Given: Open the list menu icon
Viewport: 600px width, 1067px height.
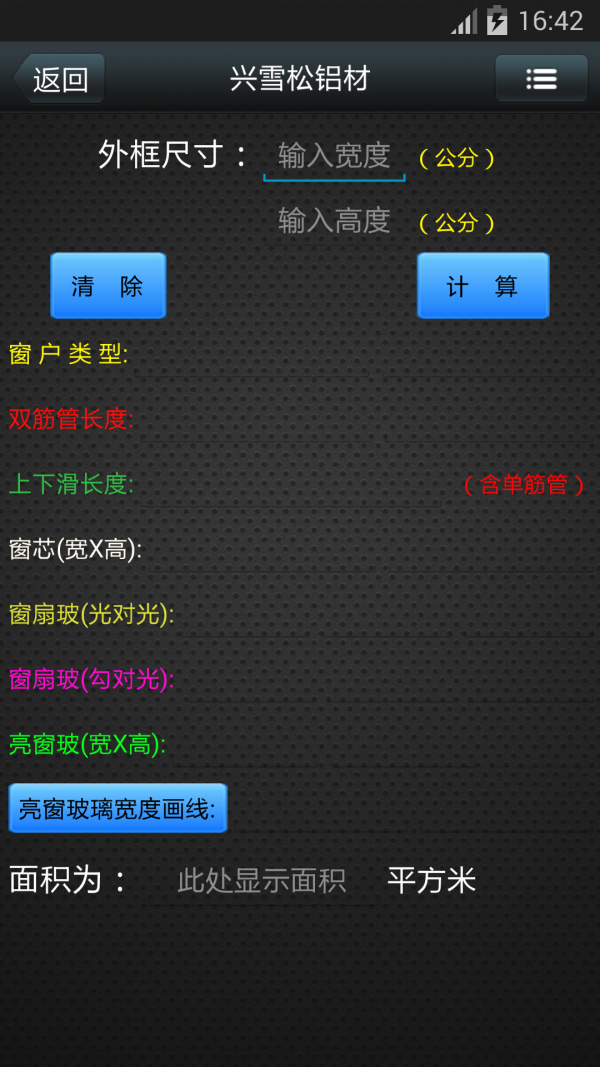Looking at the screenshot, I should (x=541, y=79).
